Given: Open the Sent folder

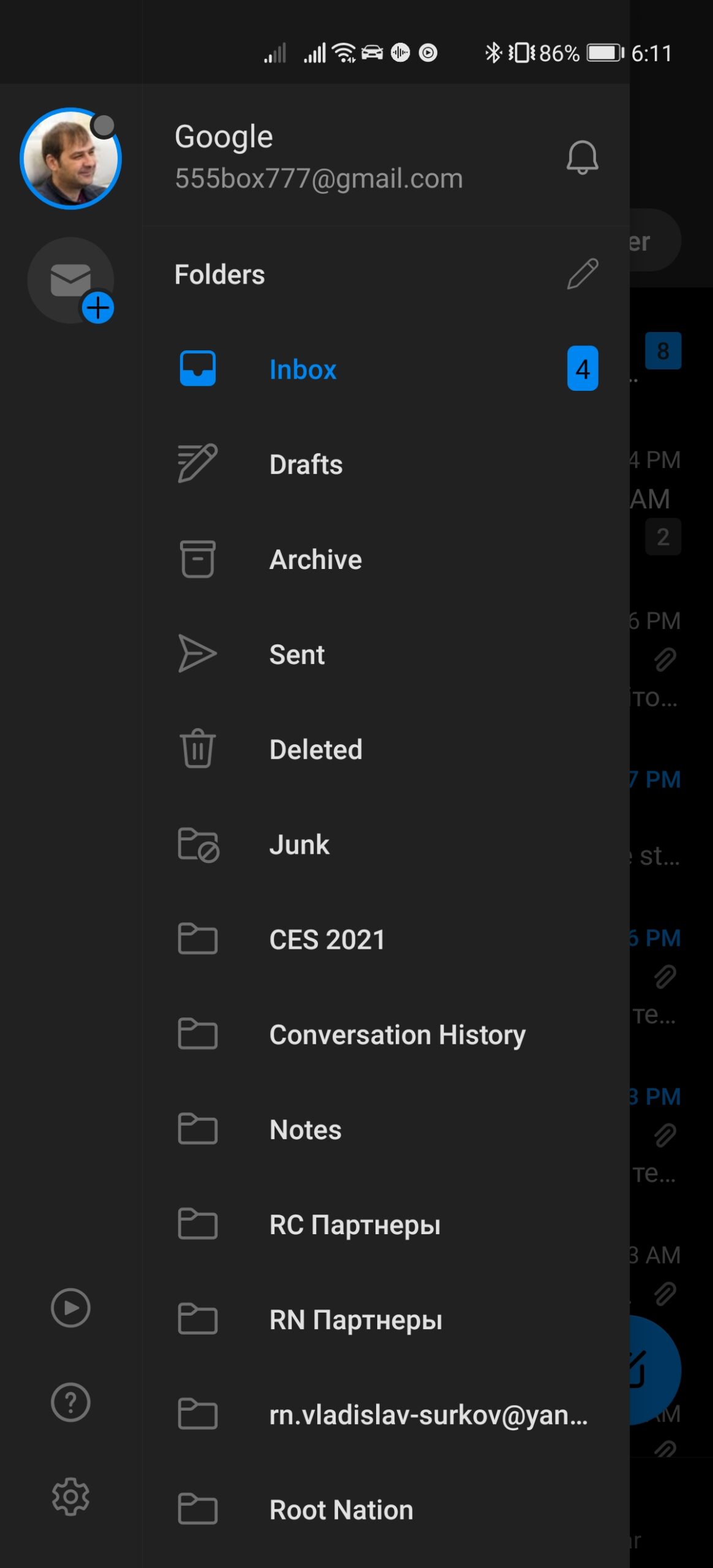Looking at the screenshot, I should click(x=387, y=654).
